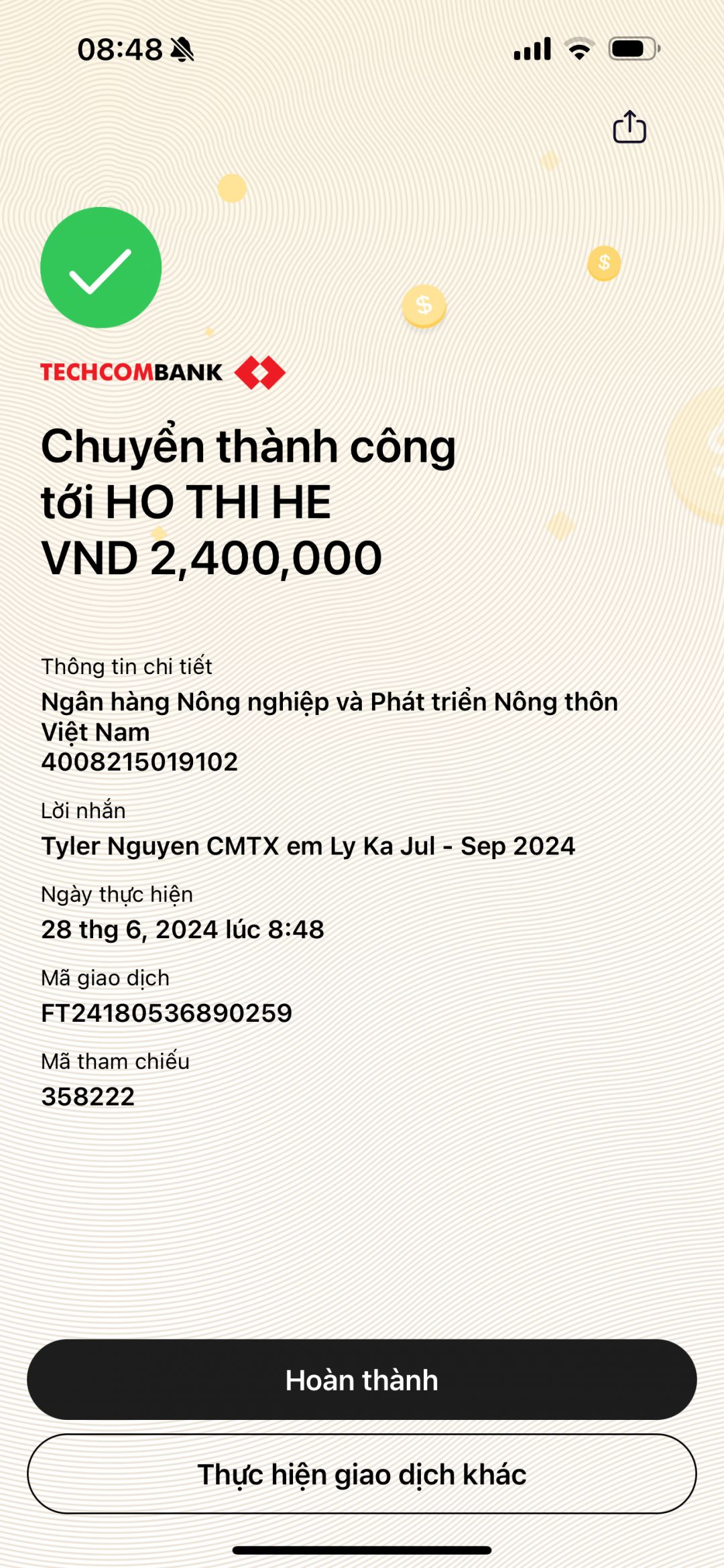Image resolution: width=724 pixels, height=1568 pixels.
Task: Tap the Hoàn thành button
Action: point(362,1380)
